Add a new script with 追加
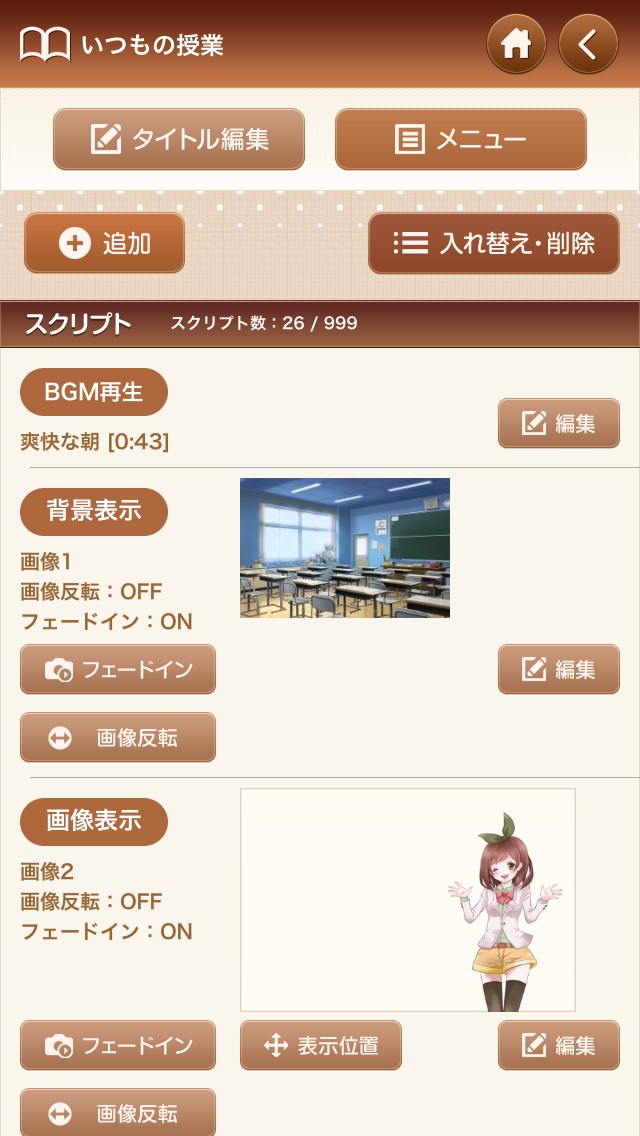Image resolution: width=640 pixels, height=1136 pixels. tap(104, 243)
